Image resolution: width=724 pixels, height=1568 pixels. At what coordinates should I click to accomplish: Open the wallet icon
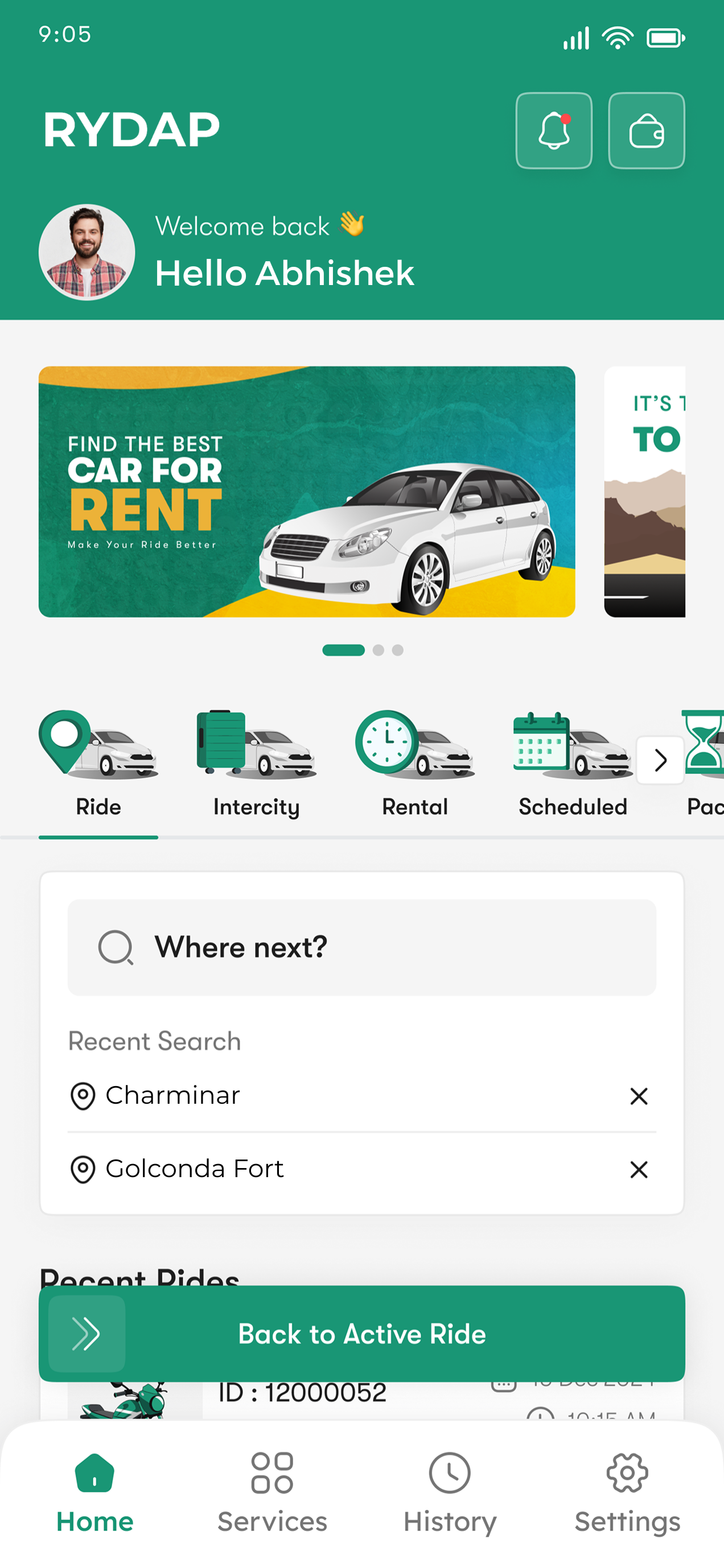(646, 130)
